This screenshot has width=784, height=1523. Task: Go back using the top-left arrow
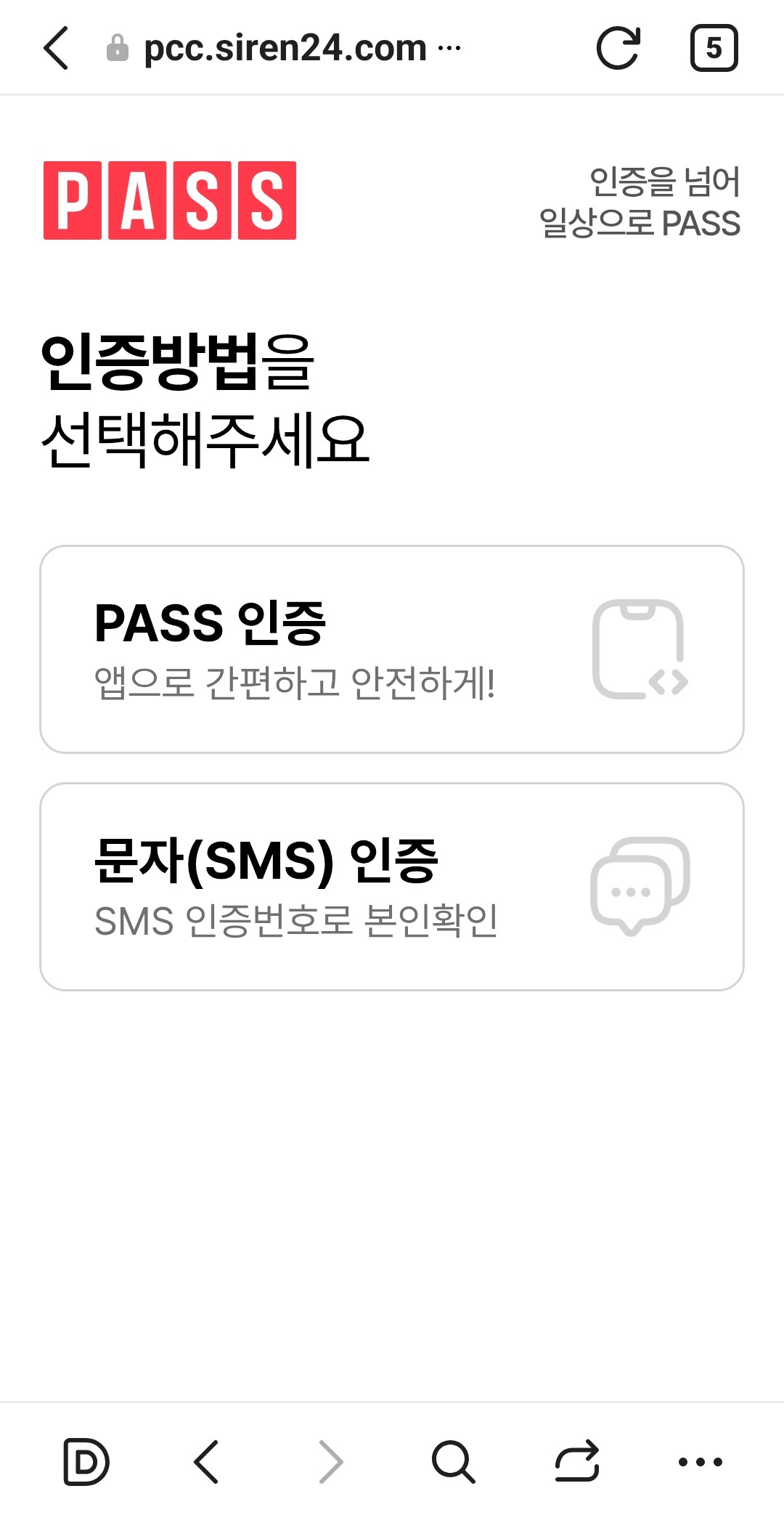tap(56, 48)
